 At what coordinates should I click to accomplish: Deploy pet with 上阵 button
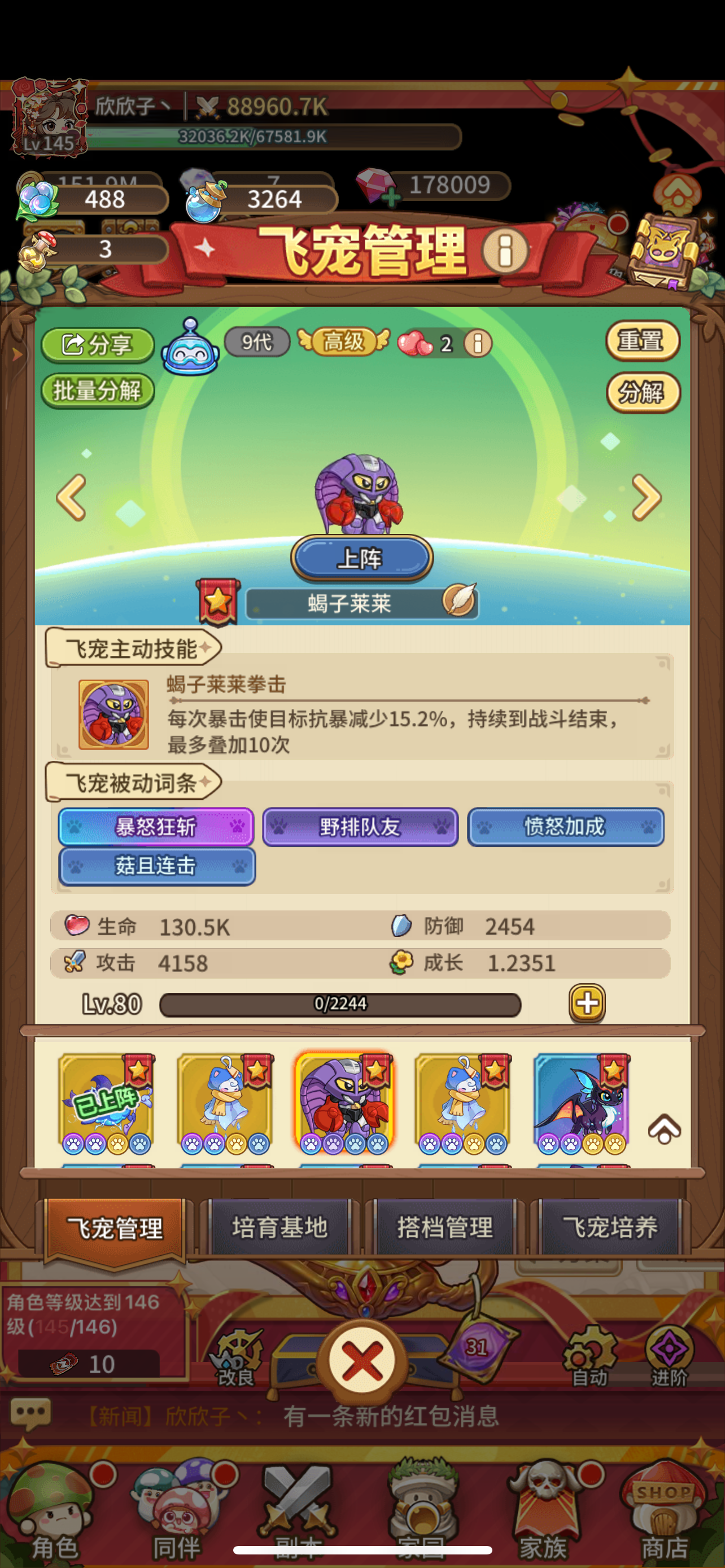pyautogui.click(x=361, y=558)
